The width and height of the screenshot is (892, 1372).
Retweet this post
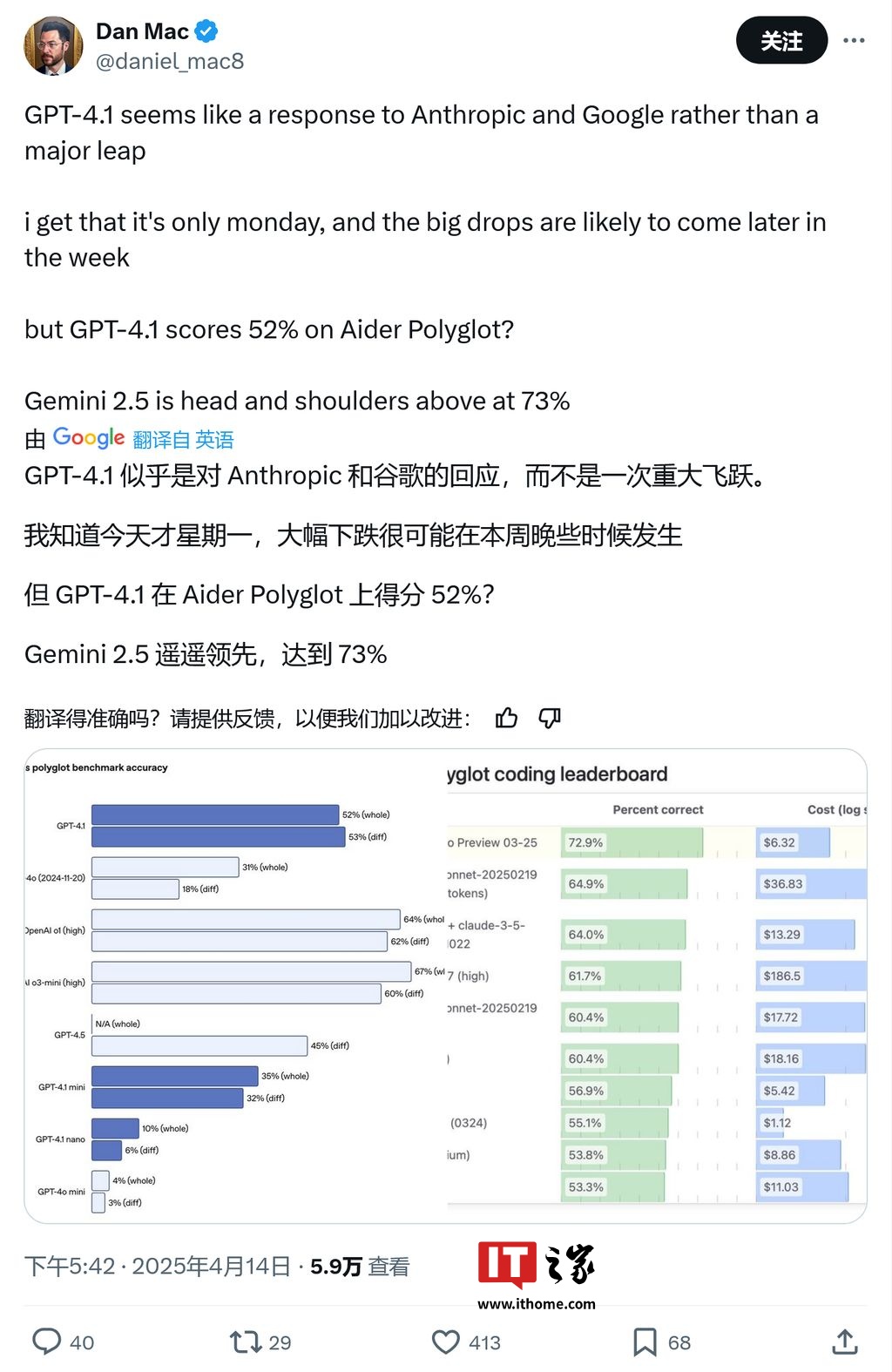(245, 1342)
